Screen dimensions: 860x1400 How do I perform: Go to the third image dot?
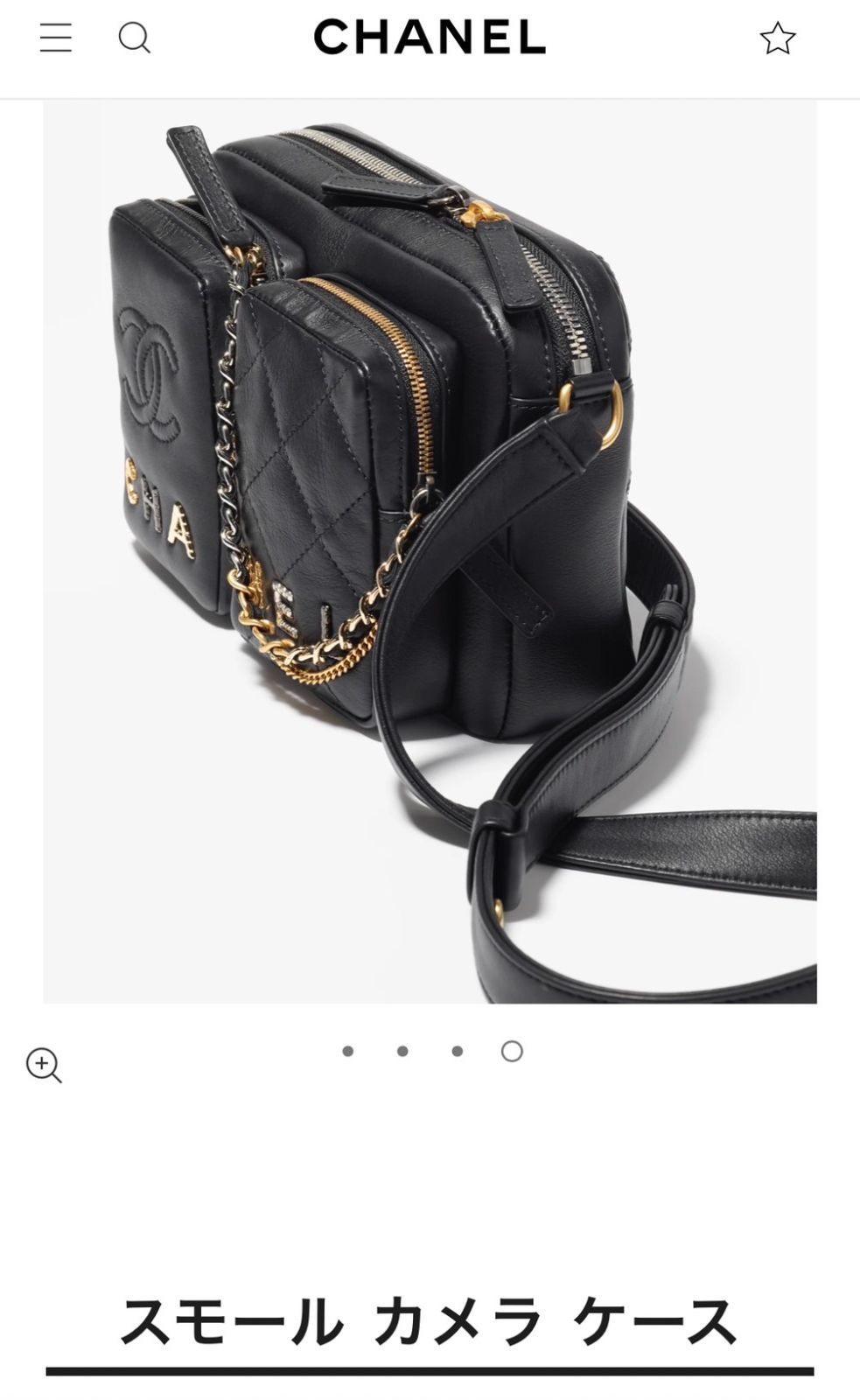coord(457,1051)
